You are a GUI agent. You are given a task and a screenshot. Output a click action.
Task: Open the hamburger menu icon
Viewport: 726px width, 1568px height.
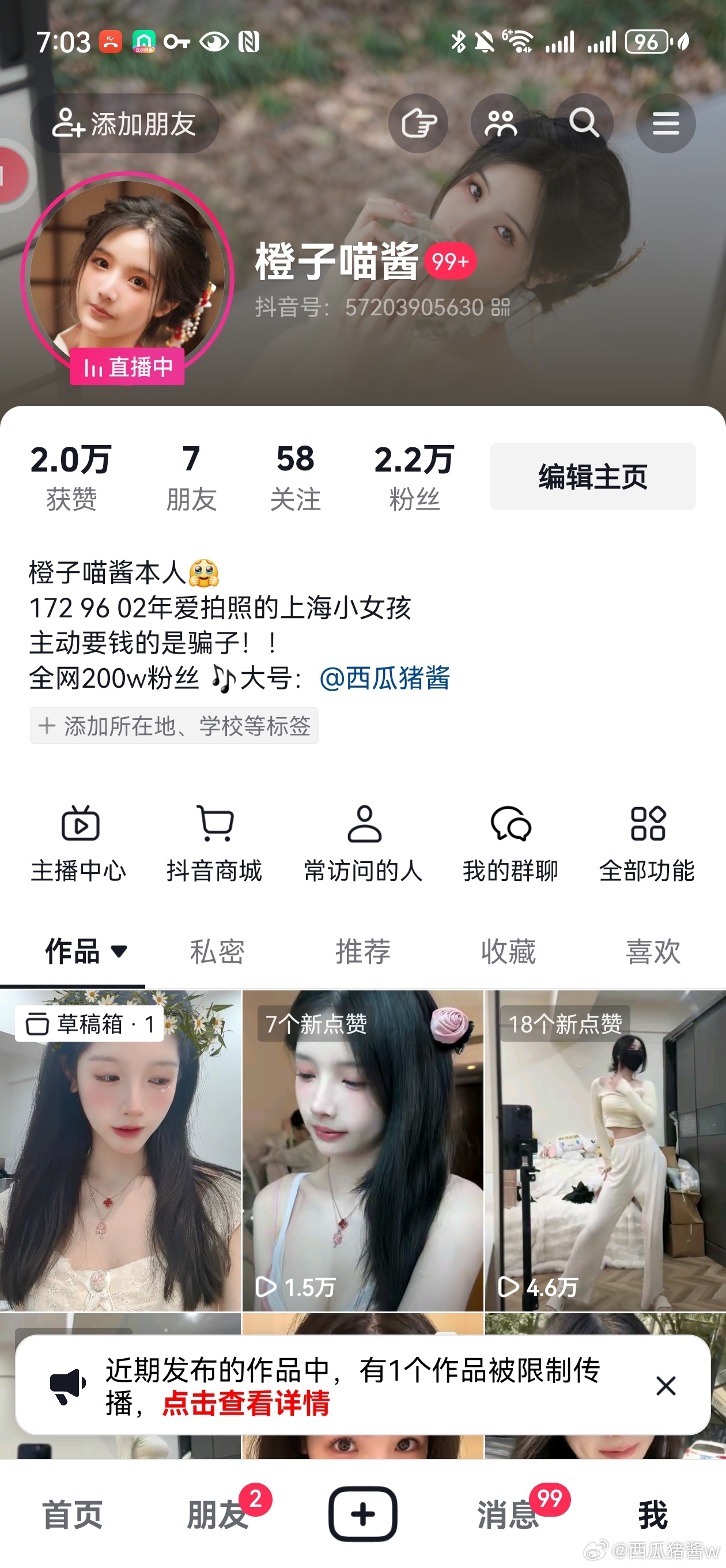tap(665, 123)
